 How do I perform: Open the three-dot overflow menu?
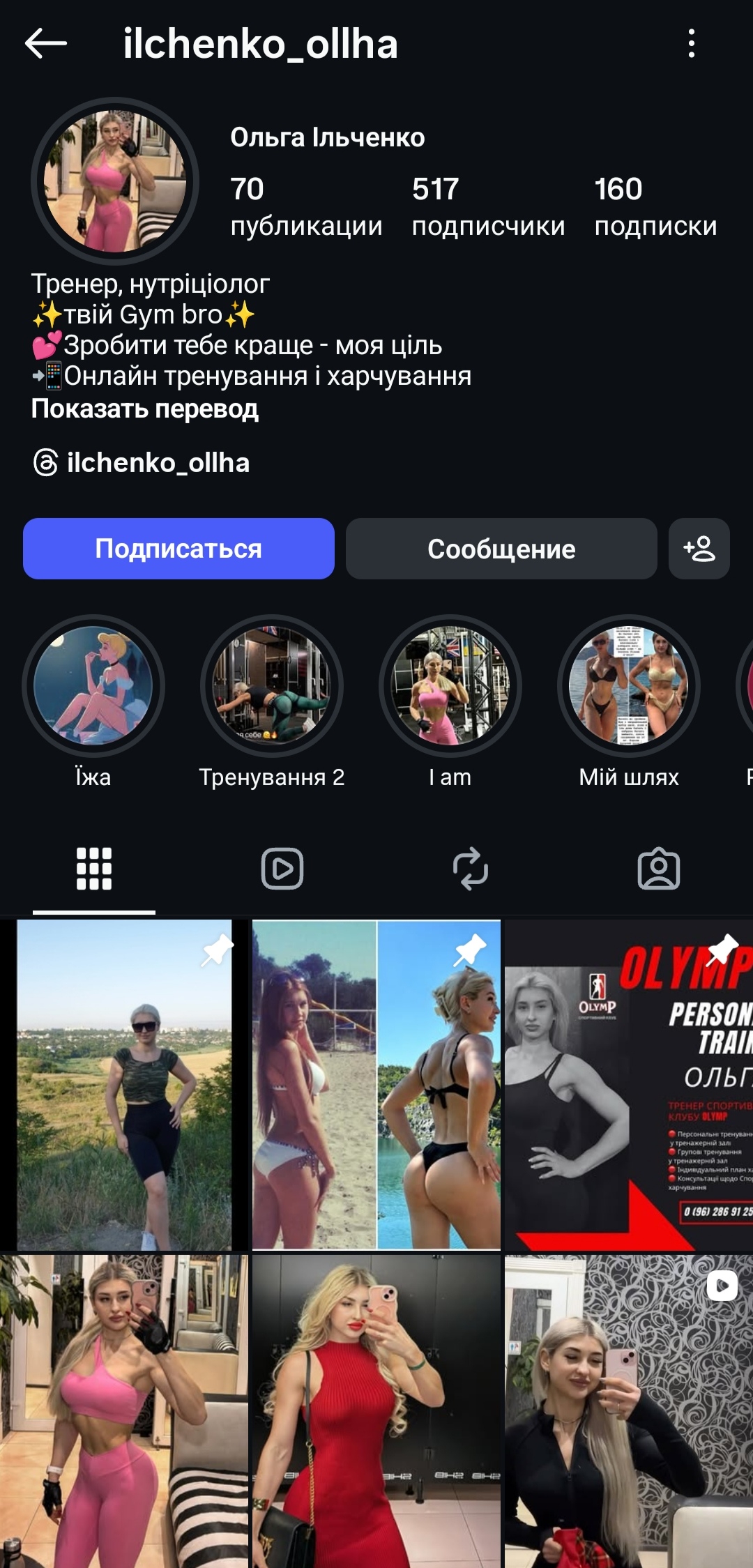(x=691, y=43)
